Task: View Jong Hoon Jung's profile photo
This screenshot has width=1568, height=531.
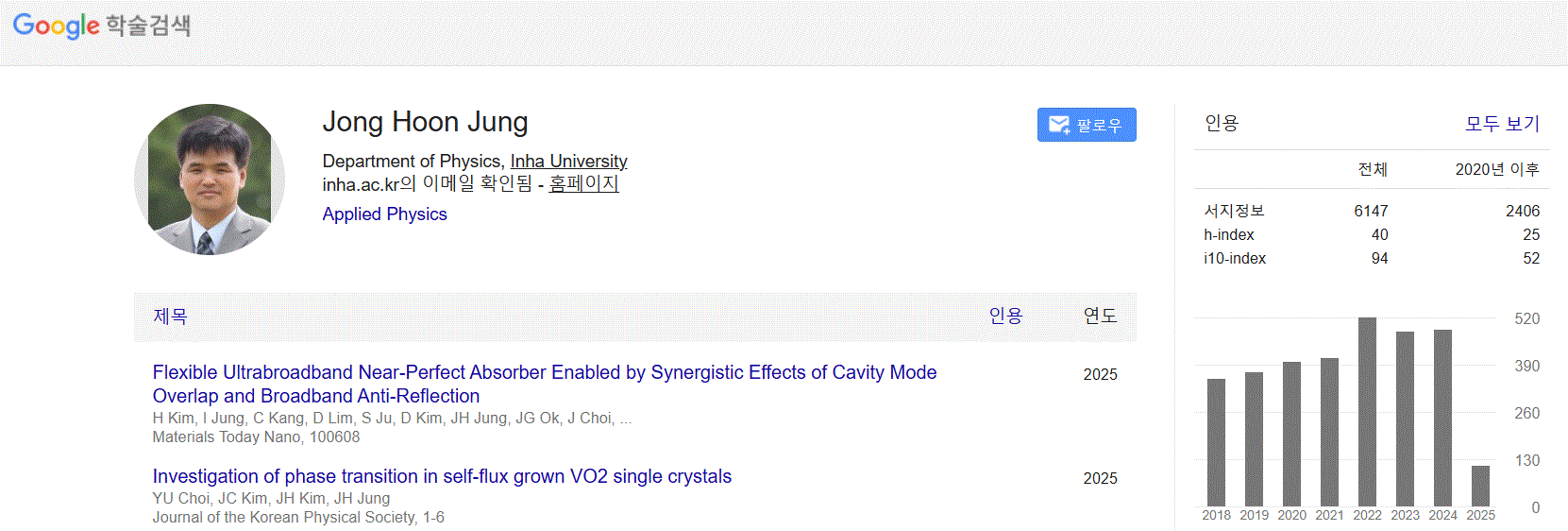Action: [x=210, y=180]
